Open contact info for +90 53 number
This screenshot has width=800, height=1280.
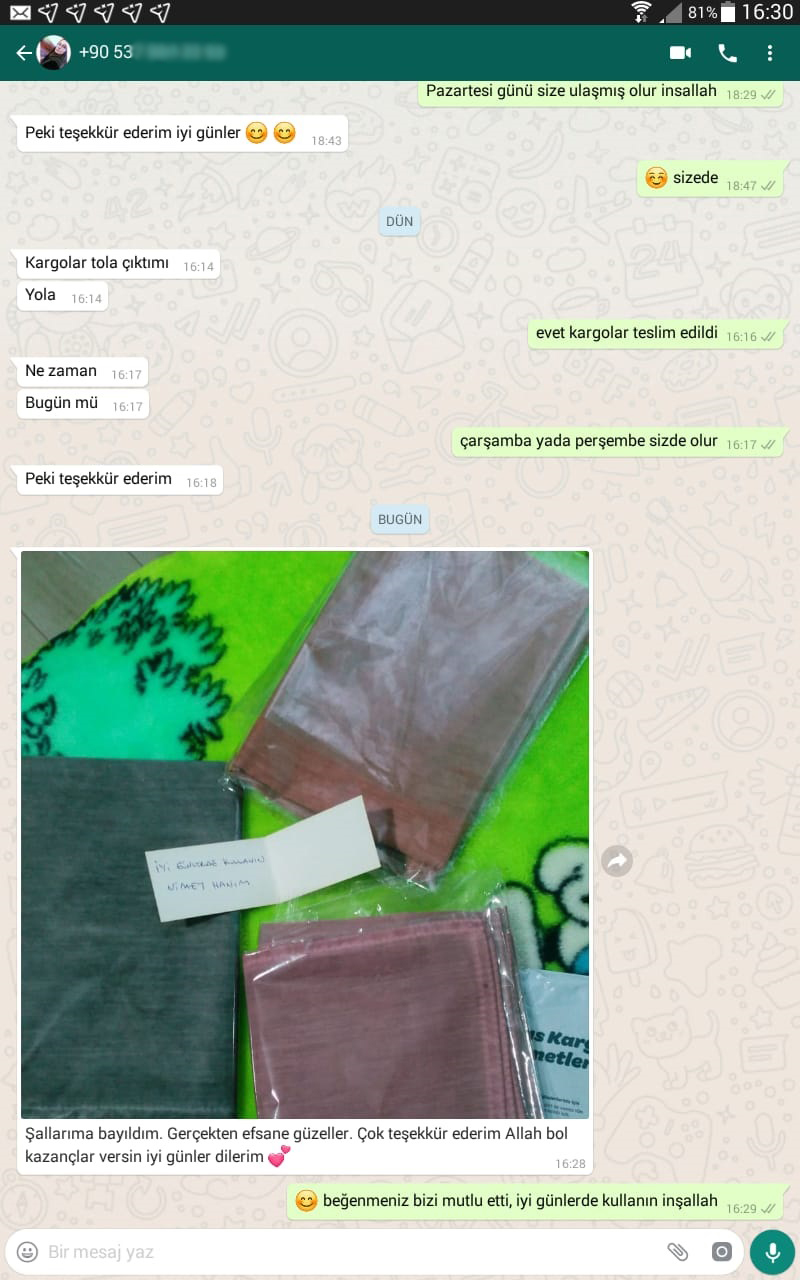(x=150, y=53)
